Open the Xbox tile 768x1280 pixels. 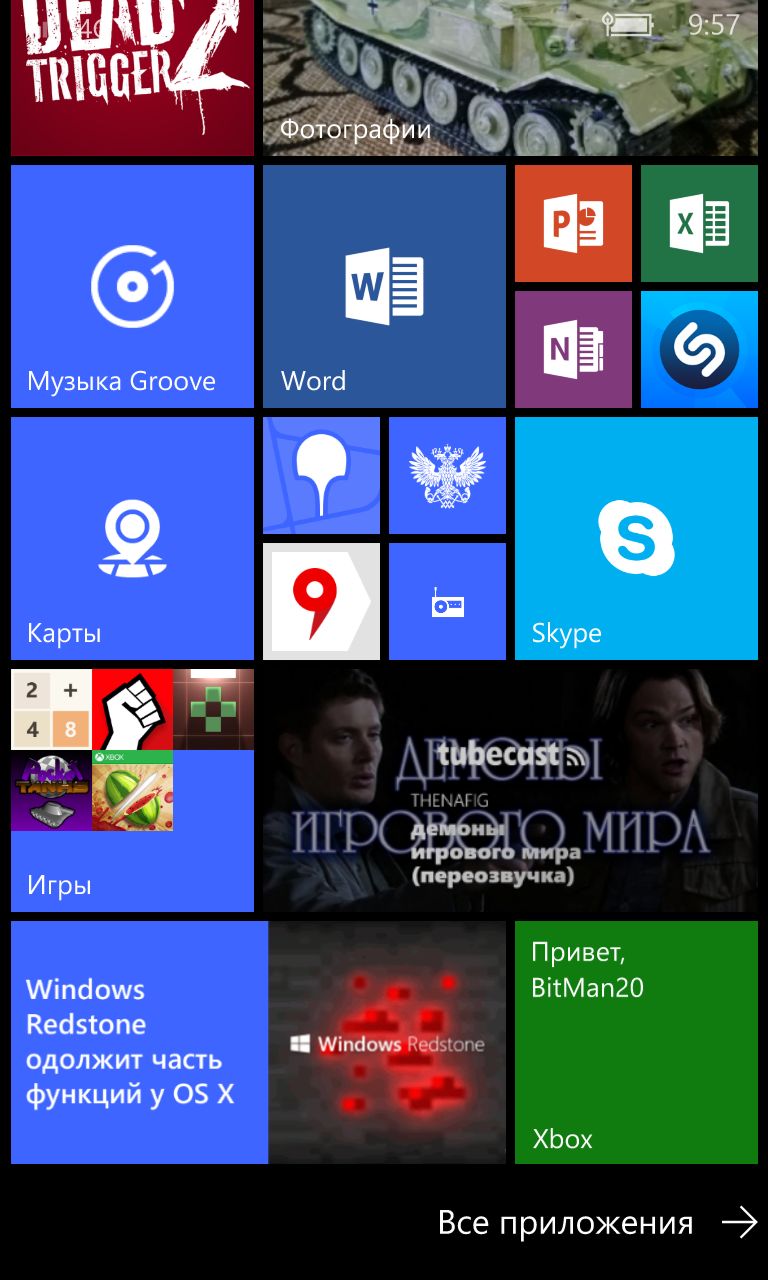coord(636,1042)
